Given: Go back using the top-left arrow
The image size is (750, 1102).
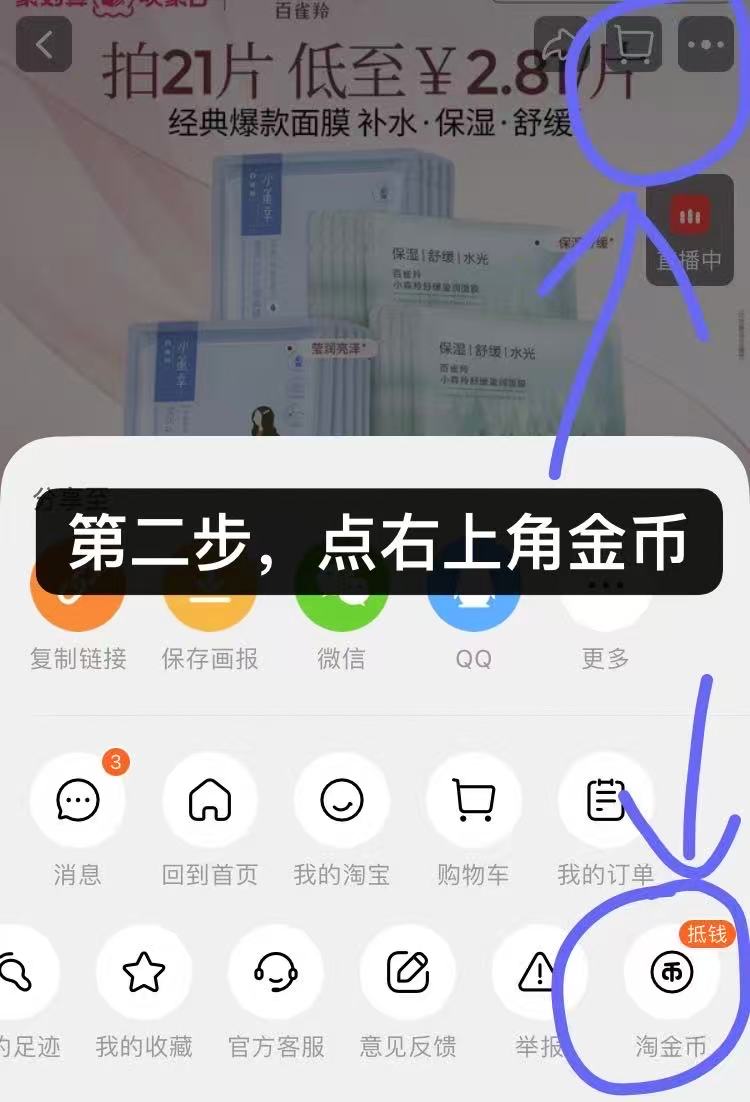Looking at the screenshot, I should click(x=44, y=45).
